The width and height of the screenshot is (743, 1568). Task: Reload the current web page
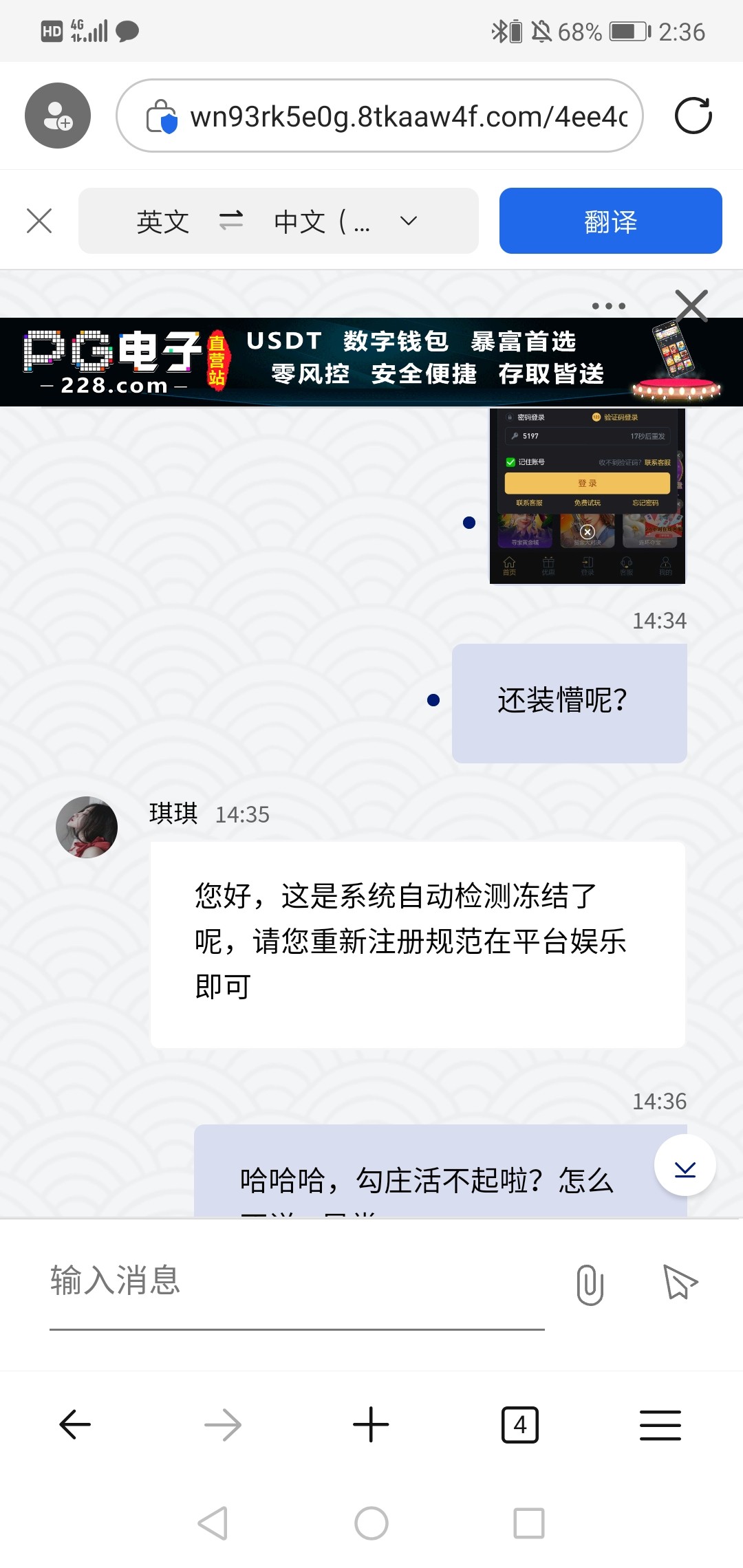(693, 116)
